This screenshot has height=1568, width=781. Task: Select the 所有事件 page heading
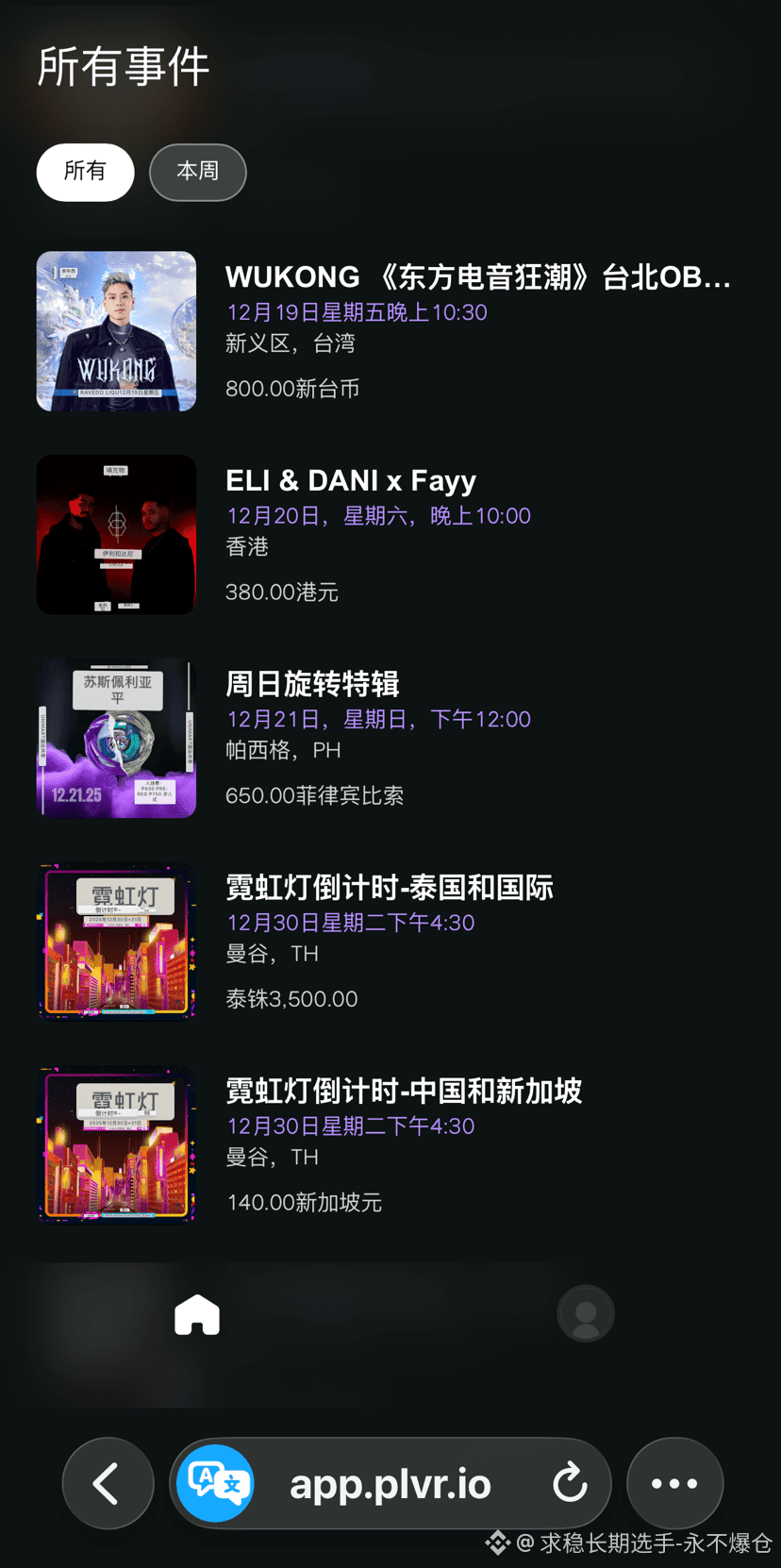[123, 66]
